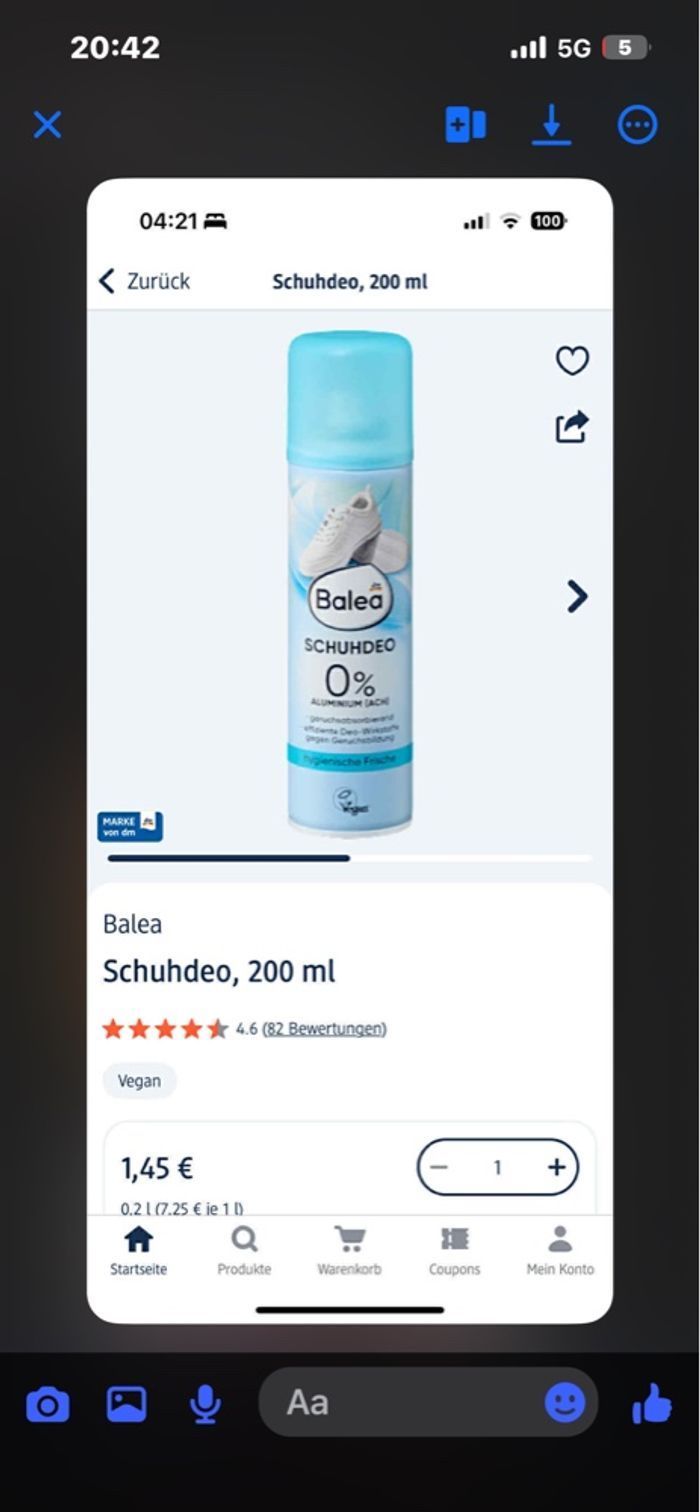The width and height of the screenshot is (700, 1512).
Task: Open the shared Schuhdeo screenshot
Action: click(350, 750)
